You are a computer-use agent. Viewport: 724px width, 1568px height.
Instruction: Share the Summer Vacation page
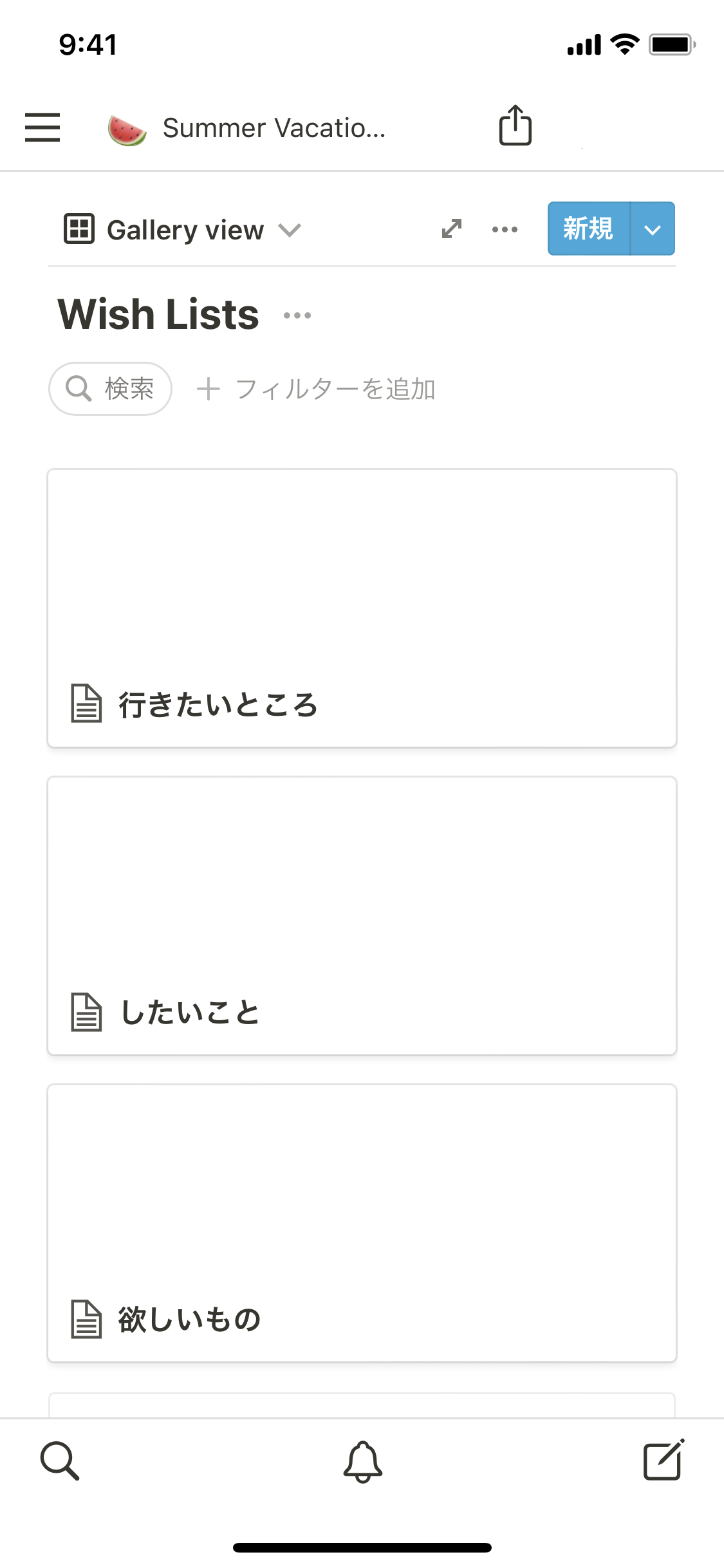coord(515,126)
